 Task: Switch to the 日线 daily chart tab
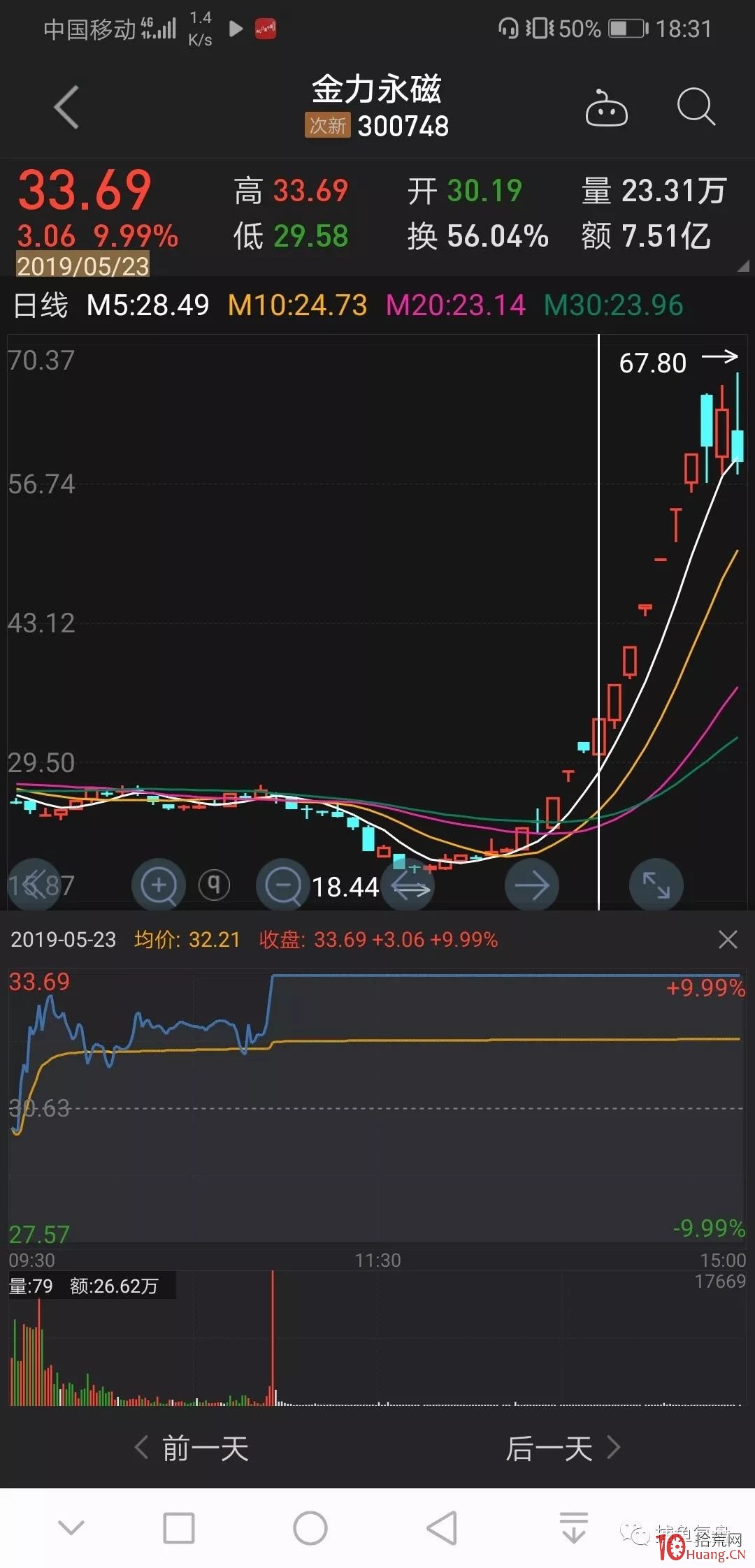[38, 304]
